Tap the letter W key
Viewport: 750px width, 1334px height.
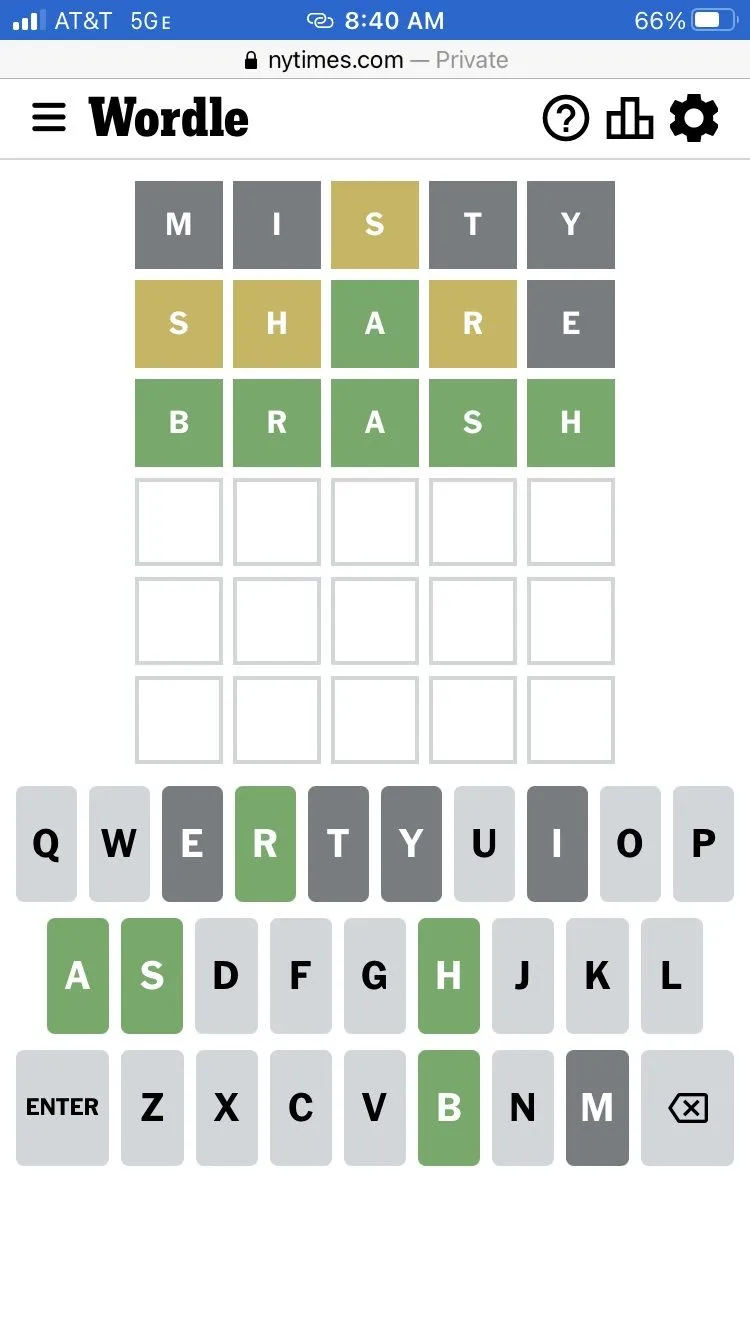(x=119, y=844)
